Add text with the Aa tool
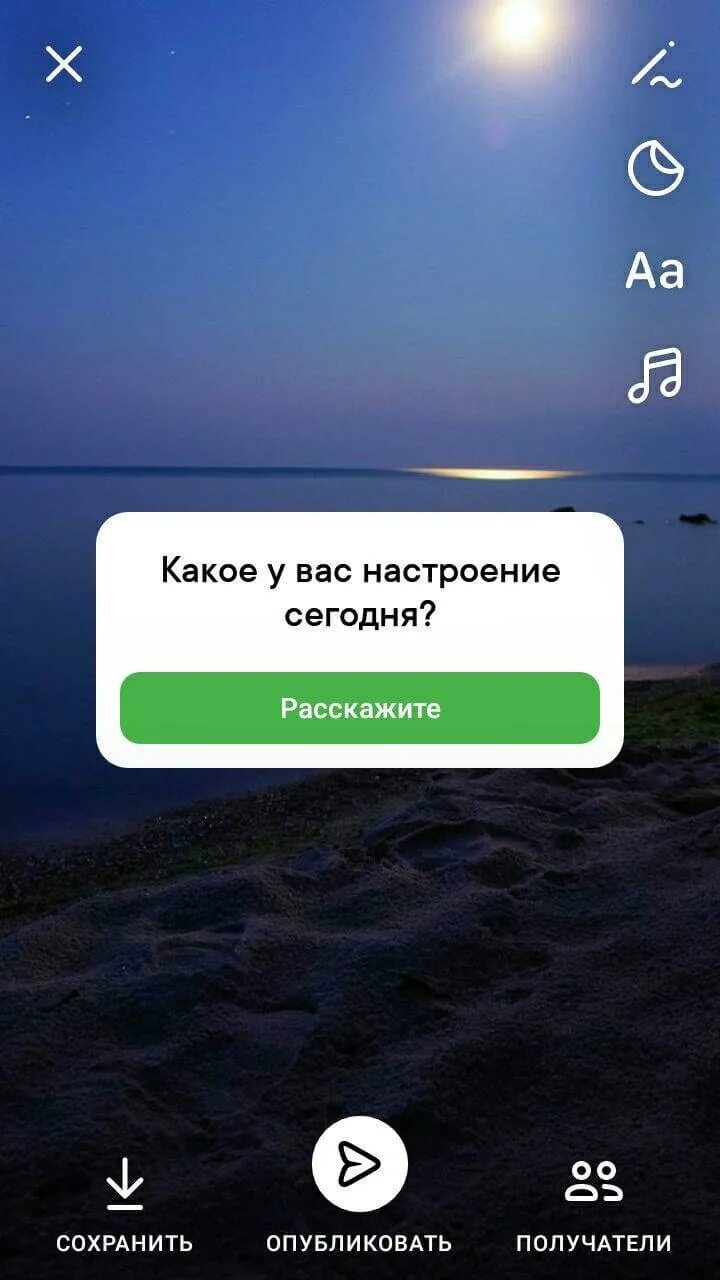Screen dimensions: 720x1280 pyautogui.click(x=655, y=270)
